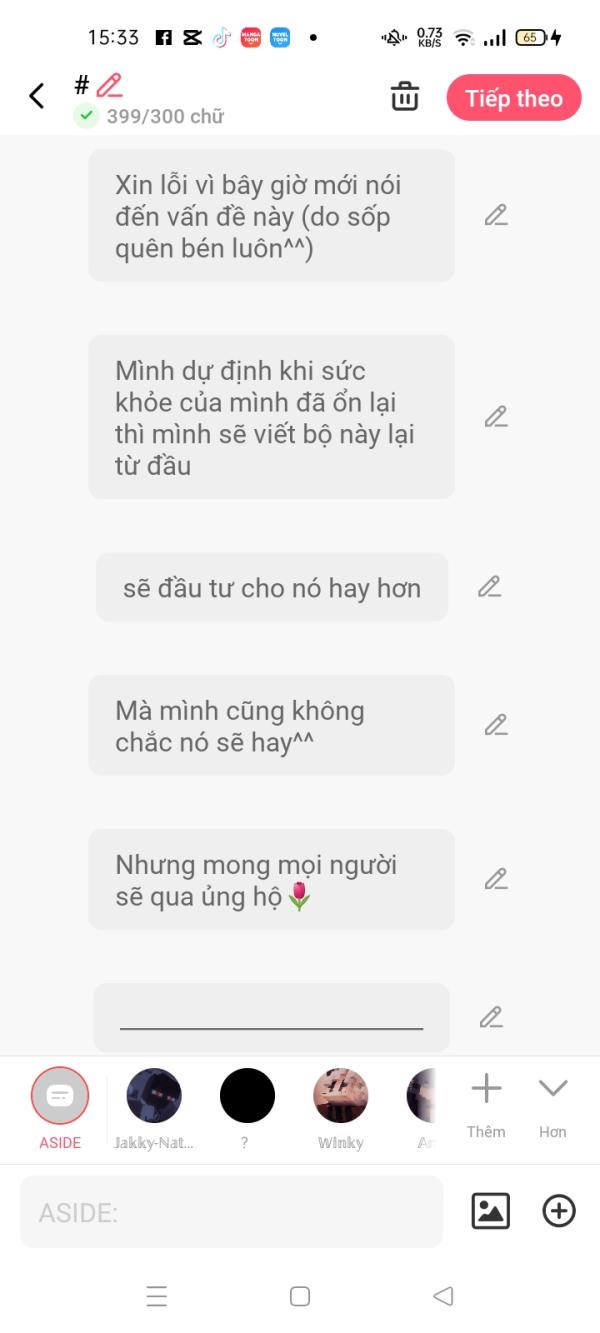600x1333 pixels.
Task: Edit the message starting with 'Xin lỗi vì bây giờ'
Action: point(496,215)
